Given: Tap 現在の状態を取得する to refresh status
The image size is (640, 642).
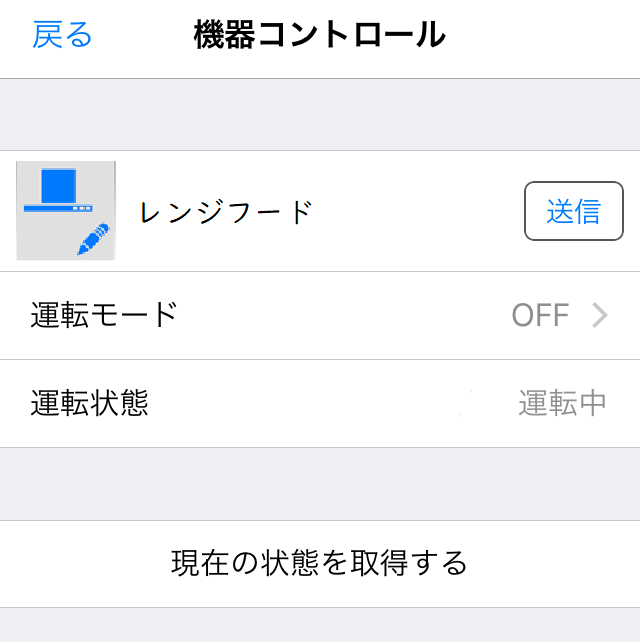Looking at the screenshot, I should point(320,563).
